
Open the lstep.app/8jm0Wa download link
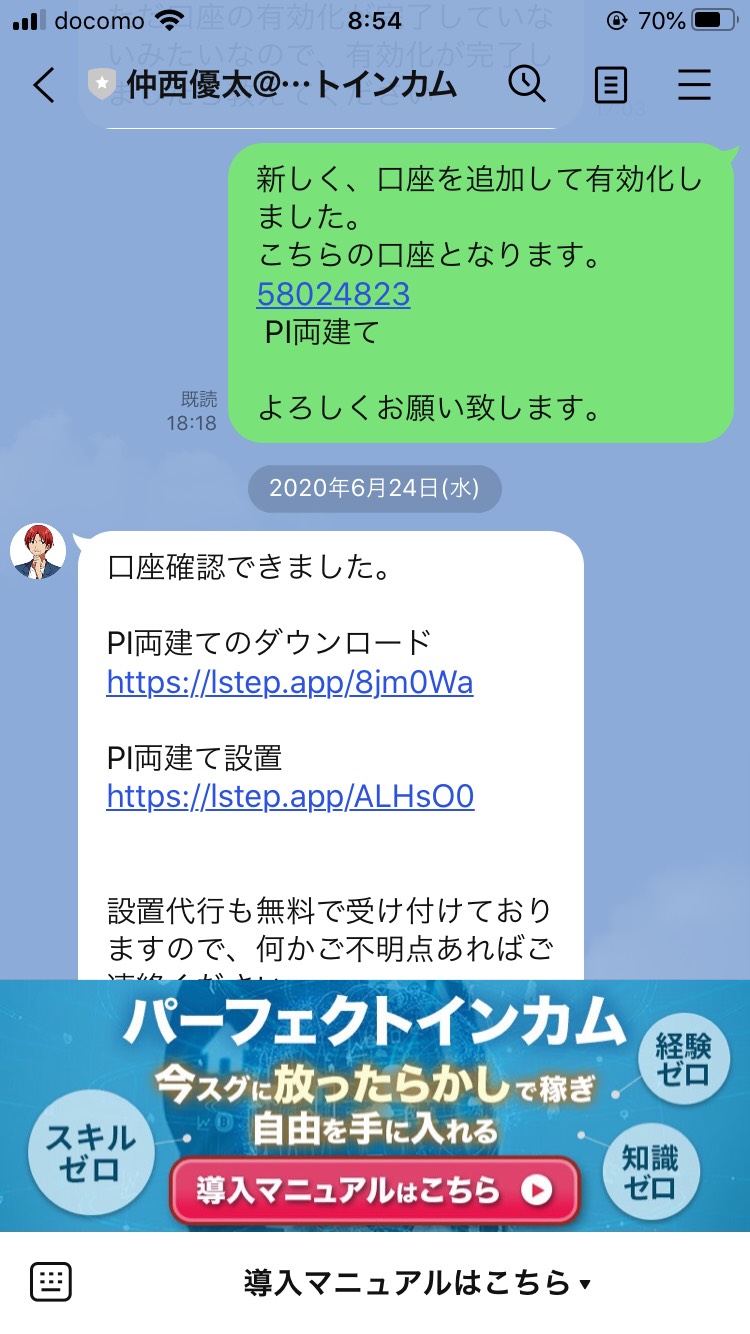[x=290, y=682]
